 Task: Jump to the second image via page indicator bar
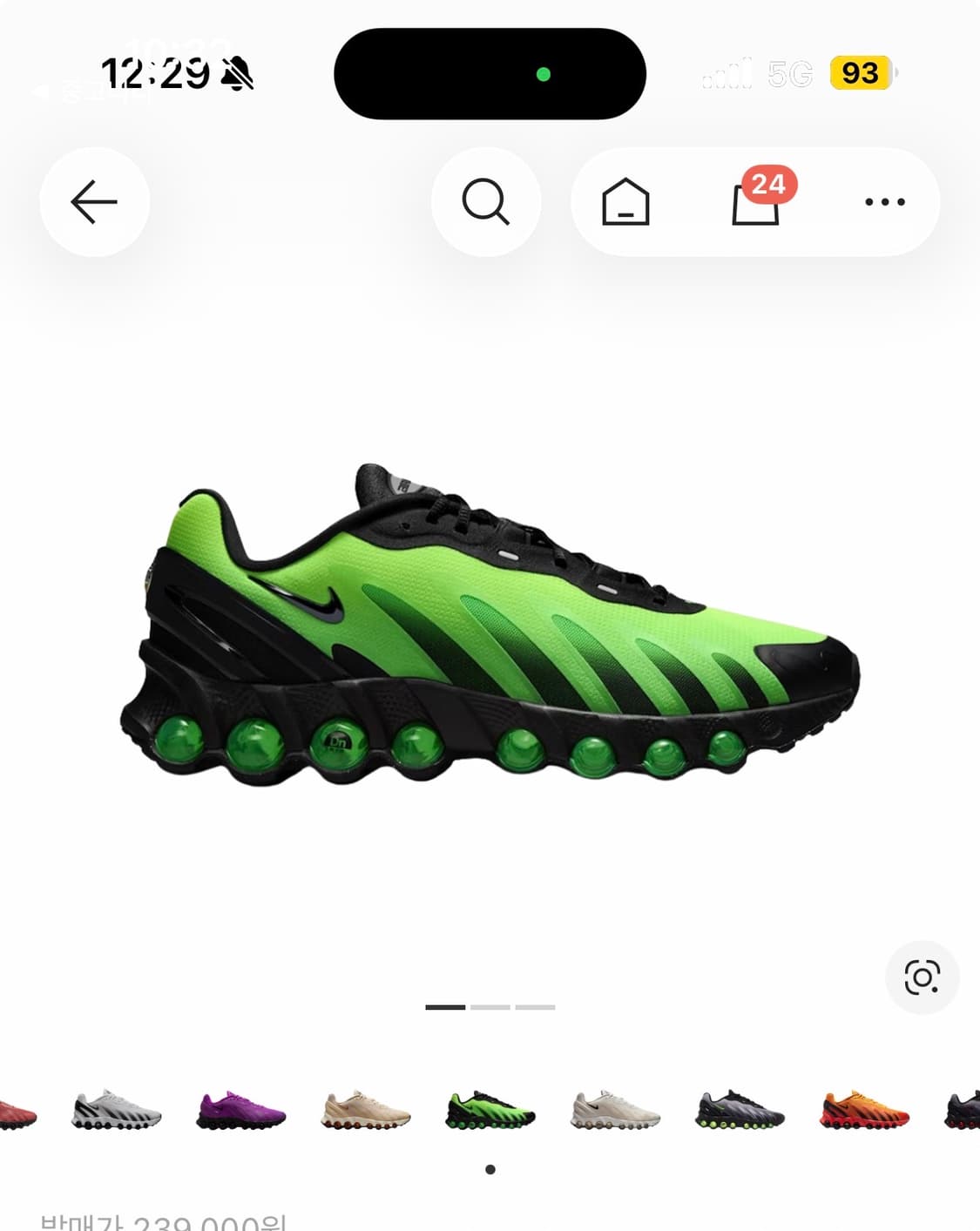pyautogui.click(x=490, y=1007)
